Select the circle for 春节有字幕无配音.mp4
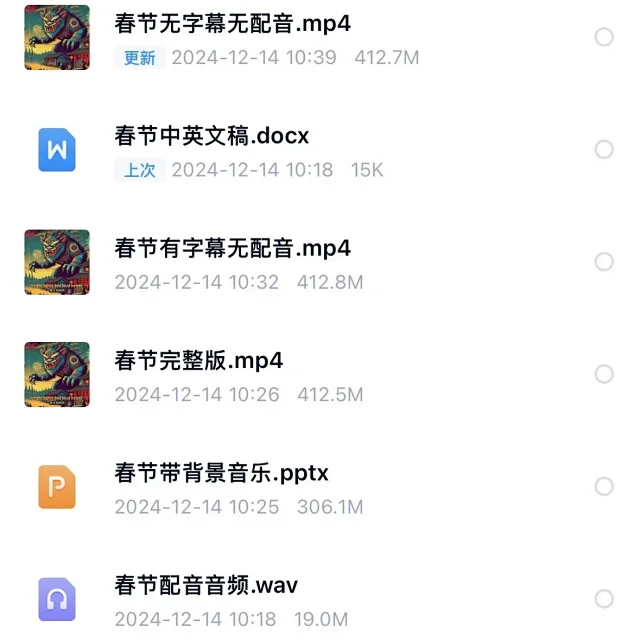 pos(604,262)
